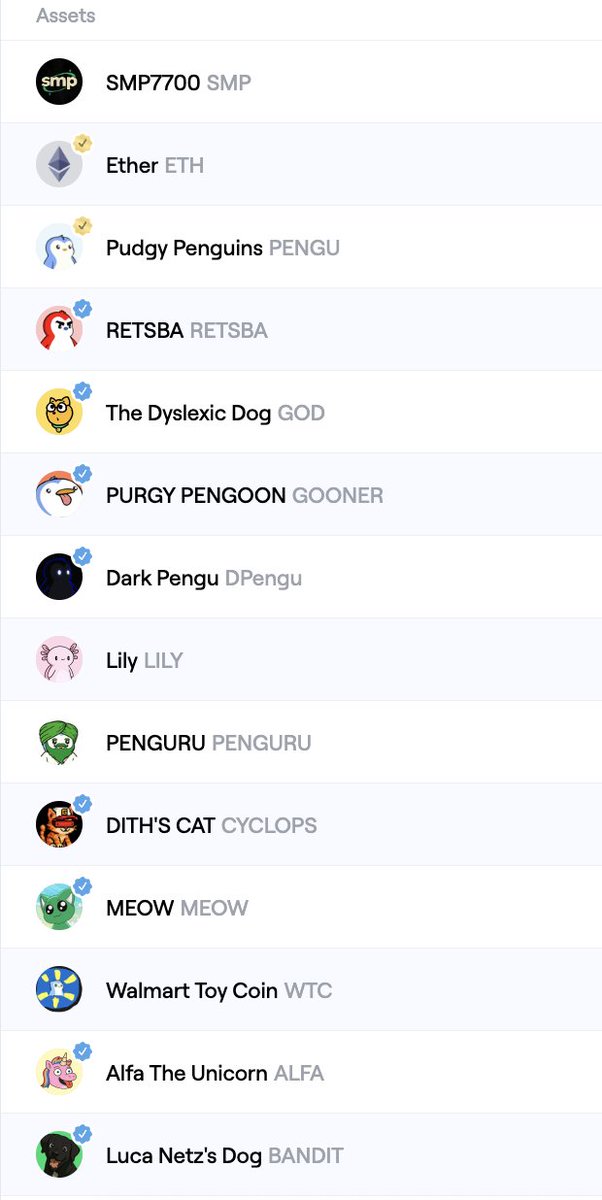
Task: Tap the Lily LILY asset row
Action: (144, 661)
